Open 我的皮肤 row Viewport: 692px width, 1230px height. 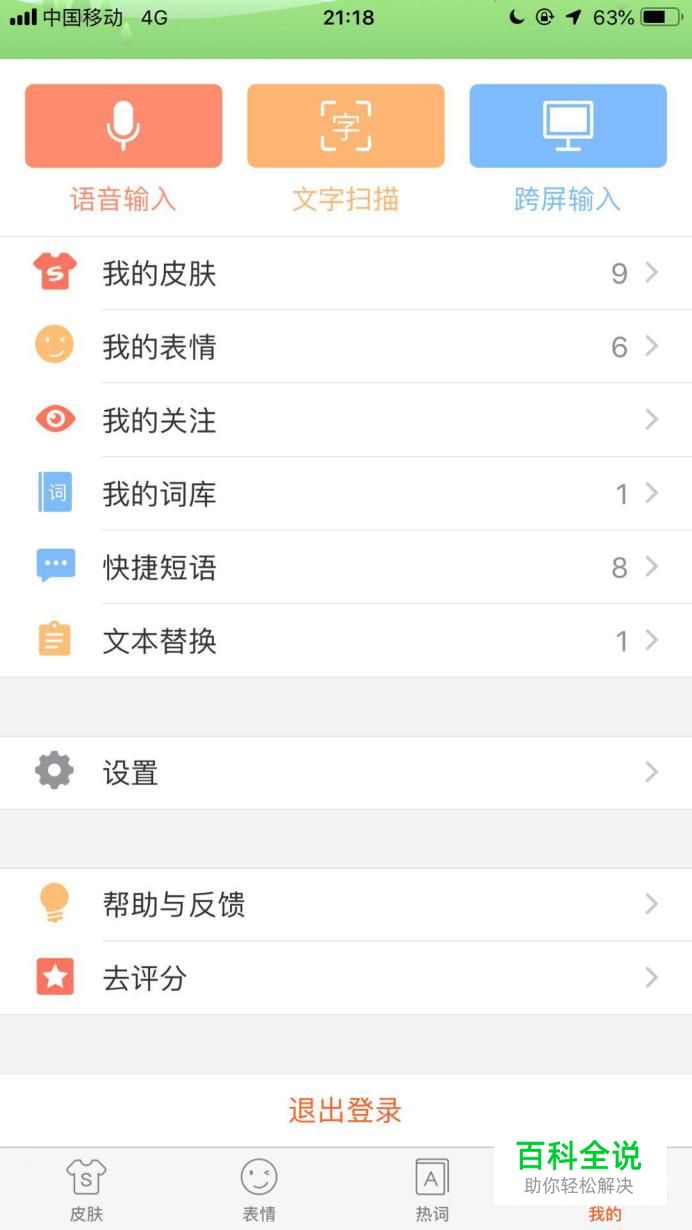coord(346,273)
